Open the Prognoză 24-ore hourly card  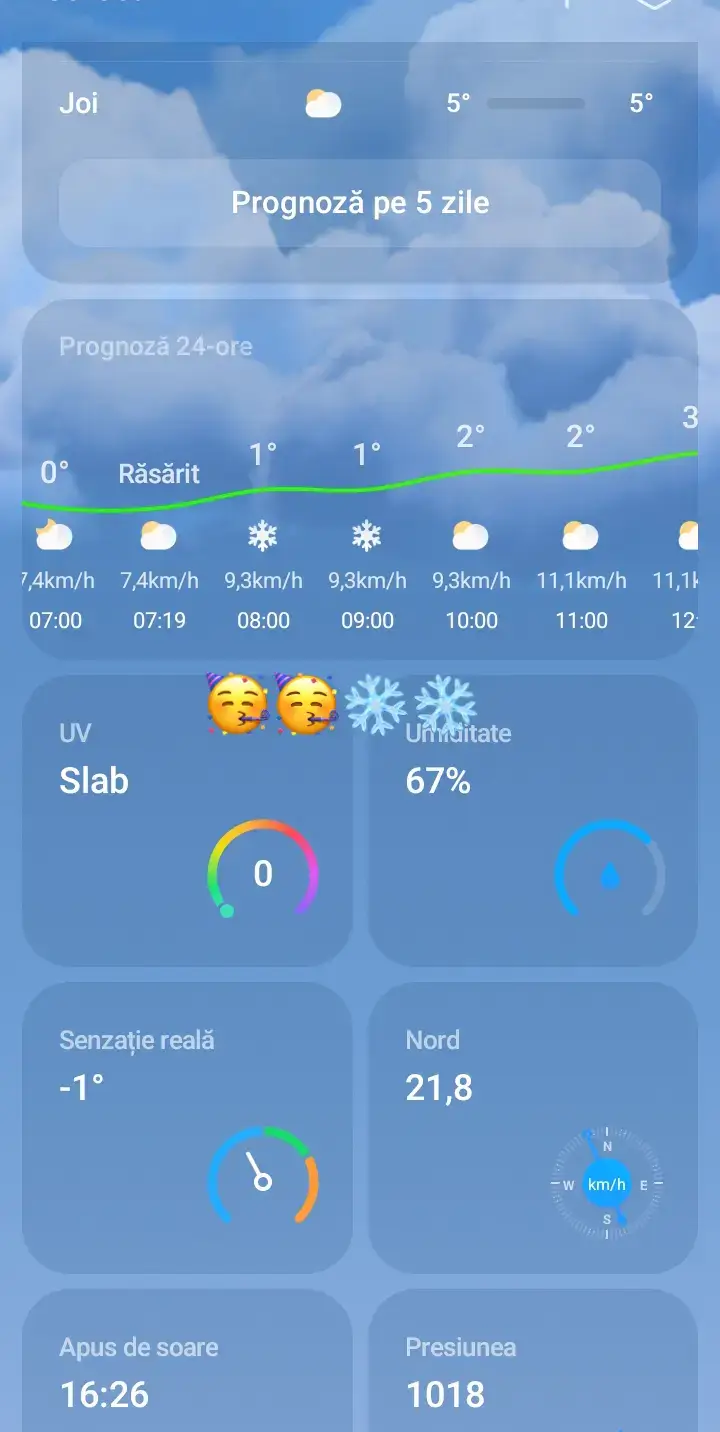[x=360, y=479]
